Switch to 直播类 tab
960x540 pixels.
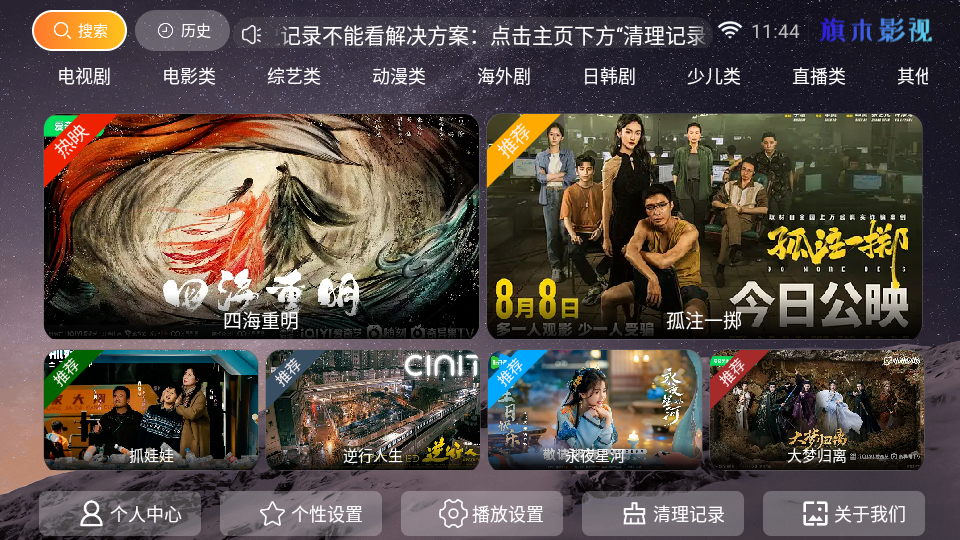click(819, 76)
